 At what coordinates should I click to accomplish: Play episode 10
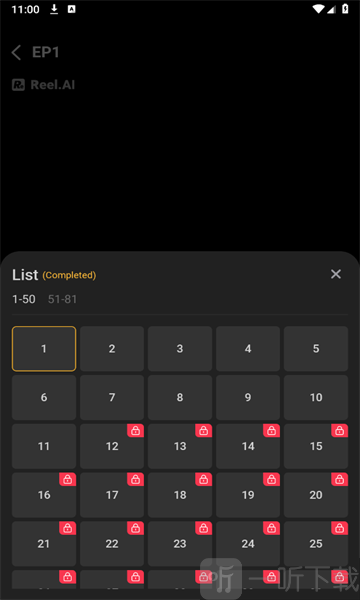[x=316, y=397]
